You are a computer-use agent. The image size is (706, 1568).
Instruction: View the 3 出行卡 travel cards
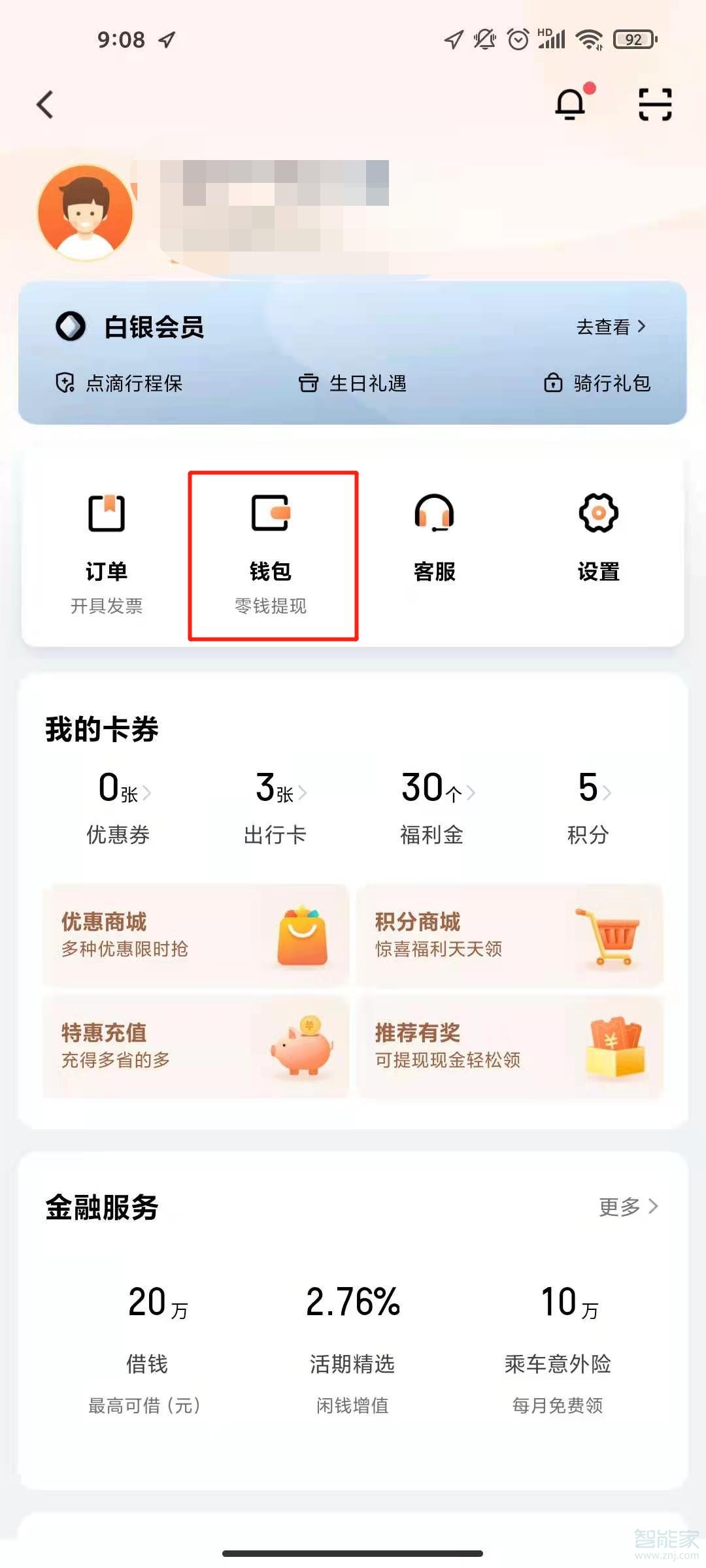275,807
